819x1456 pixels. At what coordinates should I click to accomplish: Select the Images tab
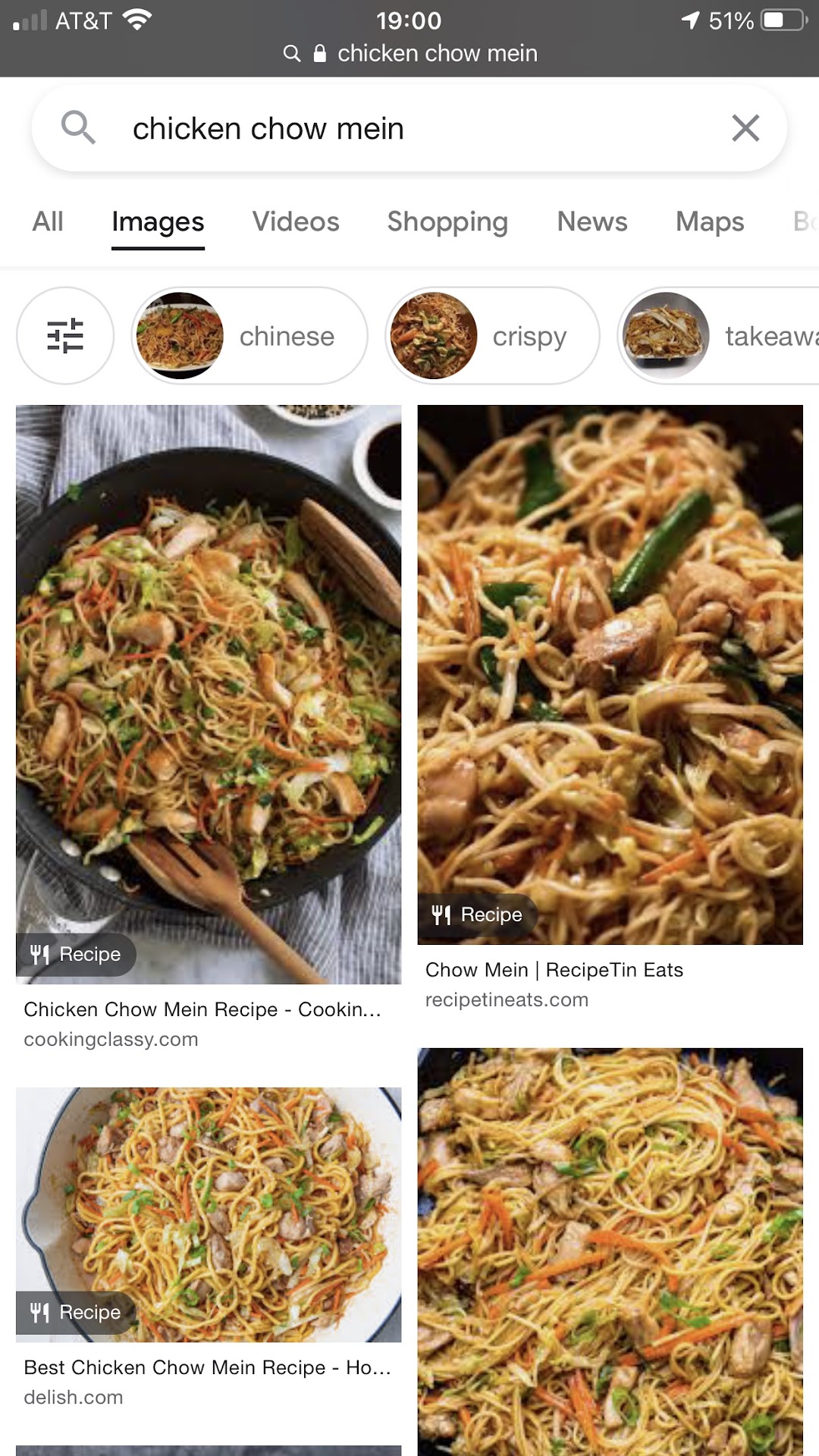(x=158, y=221)
